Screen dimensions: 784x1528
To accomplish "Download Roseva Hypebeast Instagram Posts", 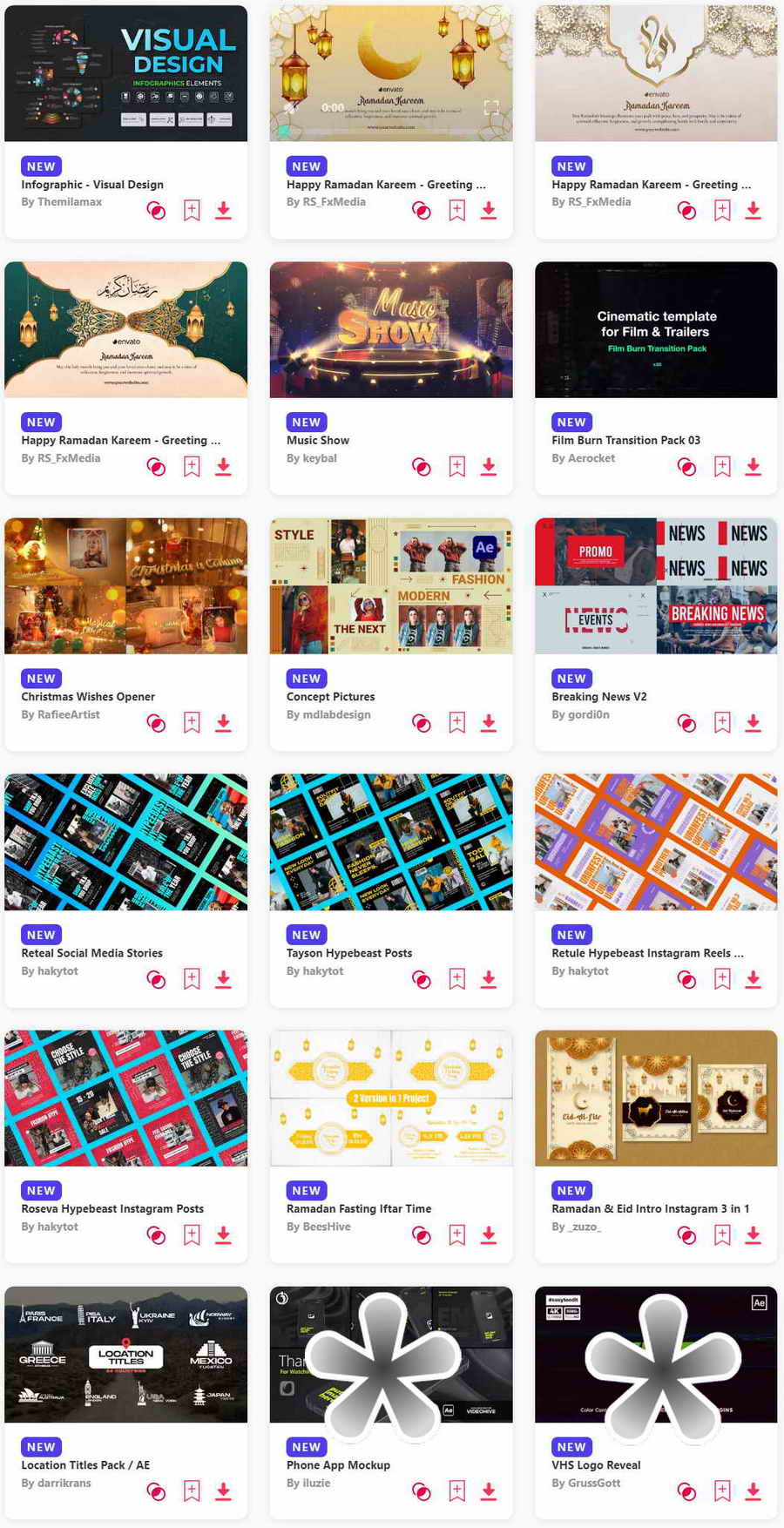I will [223, 1234].
